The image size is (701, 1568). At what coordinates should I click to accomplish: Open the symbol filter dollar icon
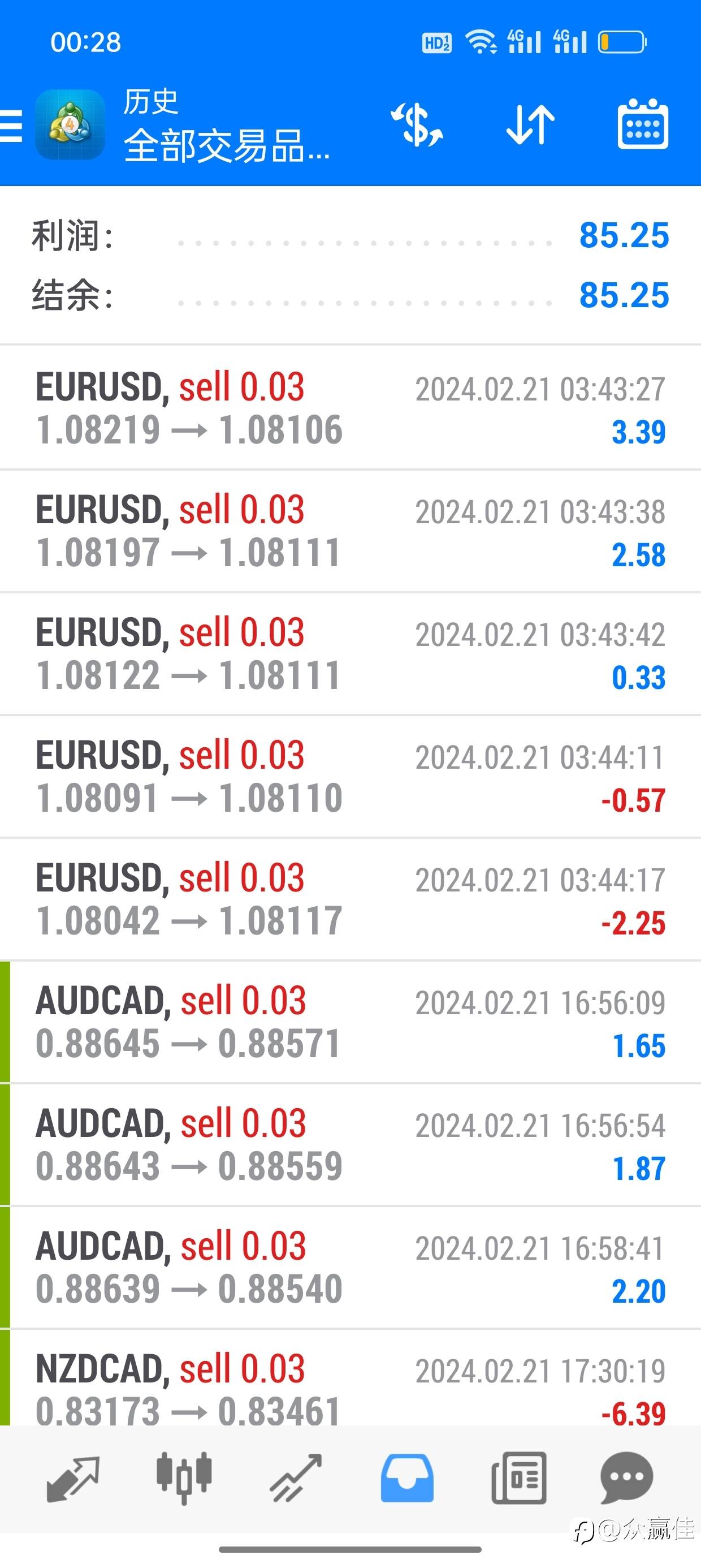[417, 126]
